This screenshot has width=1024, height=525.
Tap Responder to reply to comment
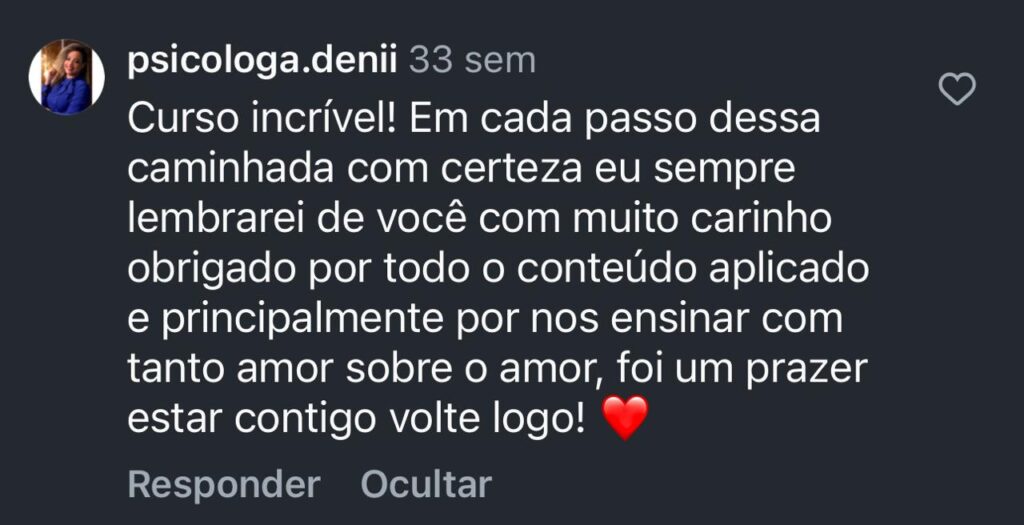(x=223, y=484)
